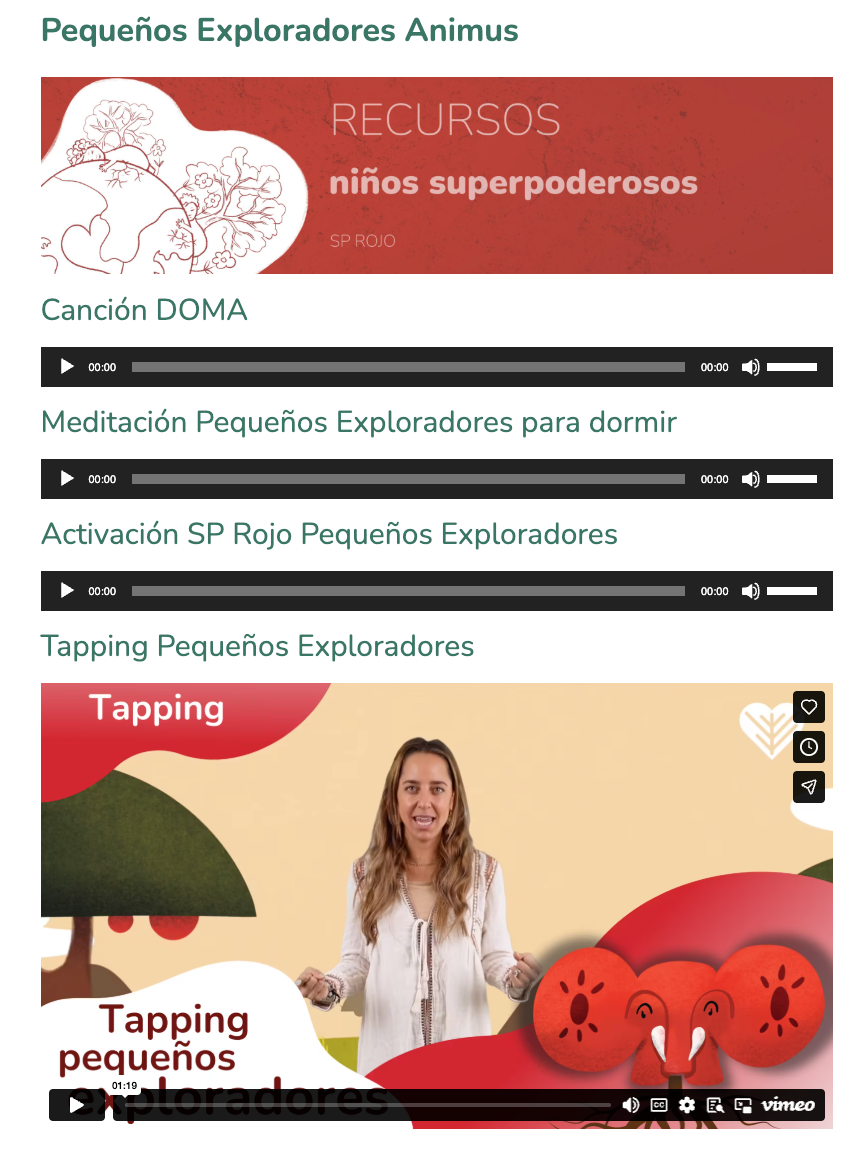Viewport: 868px width, 1150px height.
Task: Play the Canción DOMA audio
Action: click(66, 367)
